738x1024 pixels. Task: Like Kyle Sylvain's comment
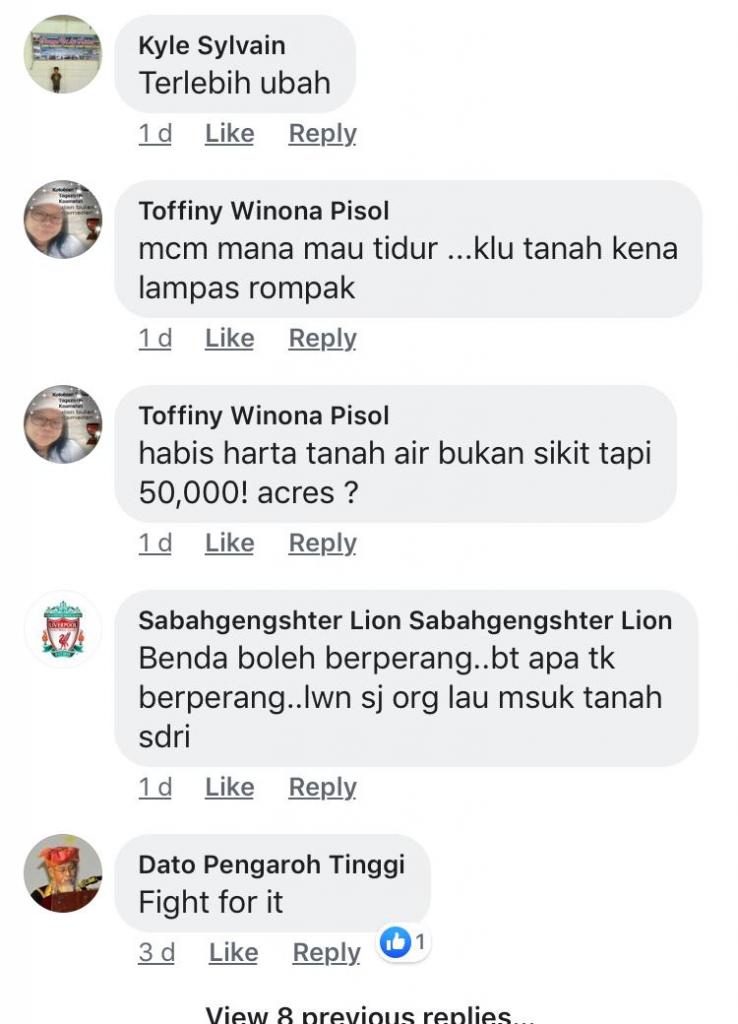pos(229,134)
